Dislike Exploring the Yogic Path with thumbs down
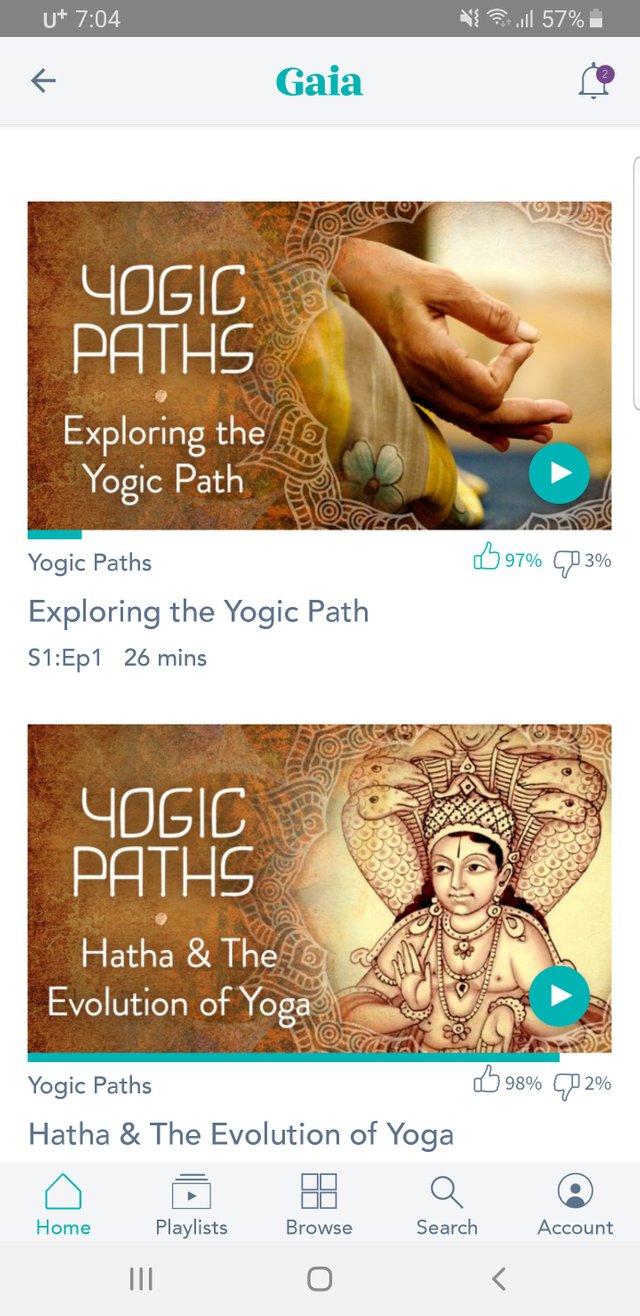Viewport: 640px width, 1316px height. click(x=566, y=561)
